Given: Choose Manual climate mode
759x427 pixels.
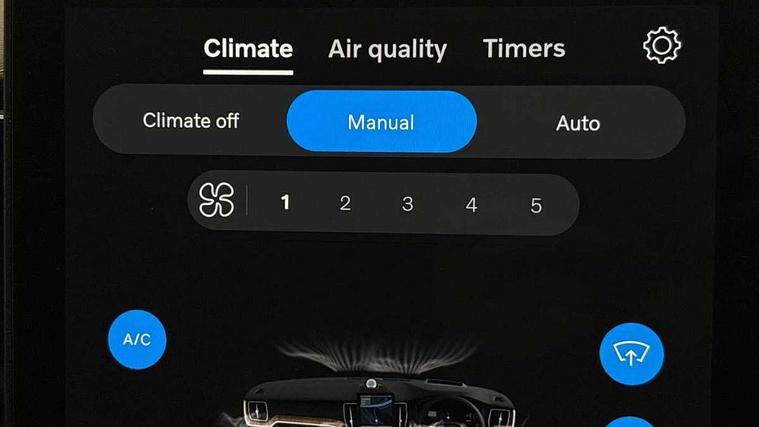Looking at the screenshot, I should click(x=381, y=122).
